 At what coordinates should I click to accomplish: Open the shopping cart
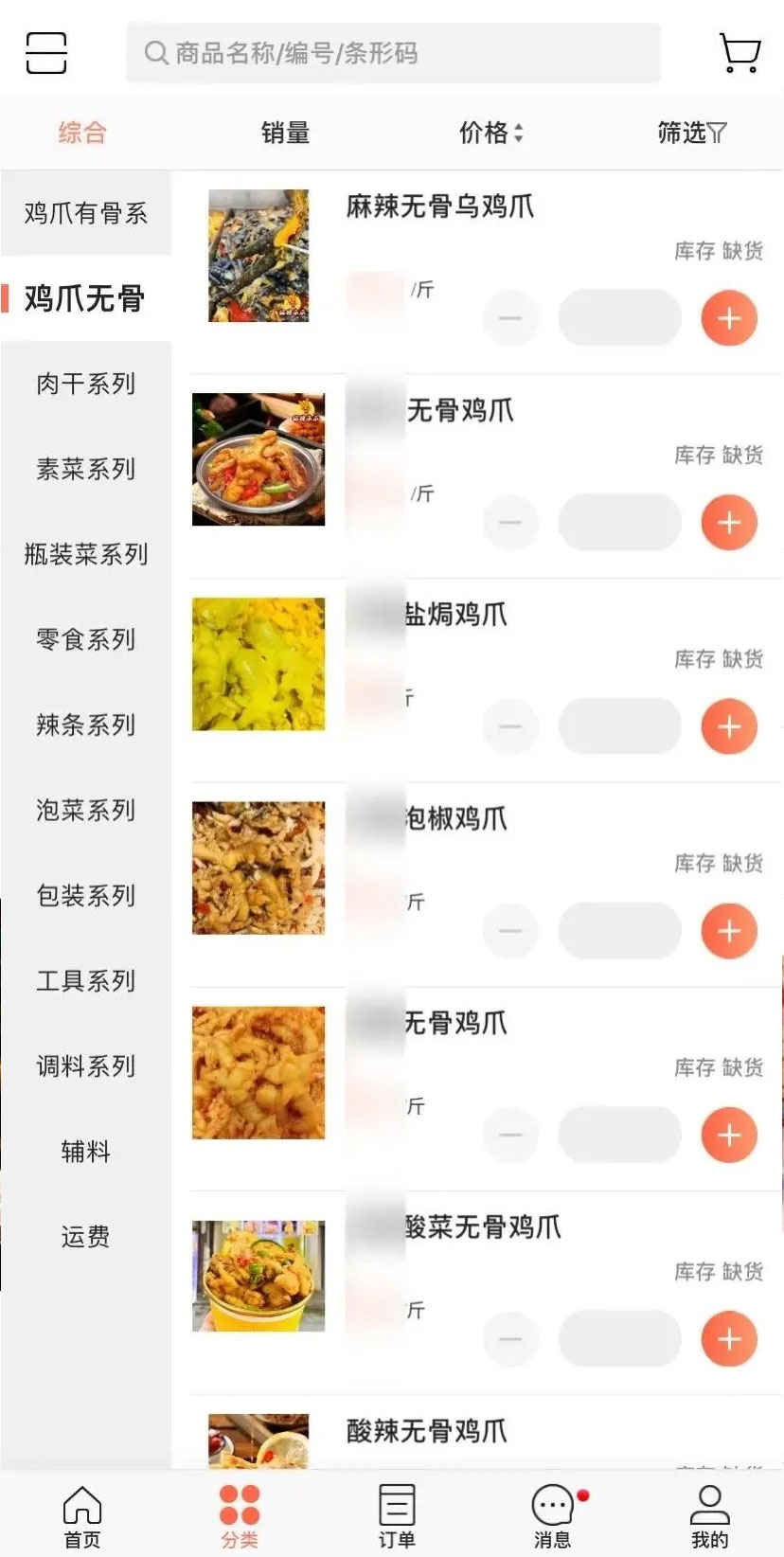739,53
